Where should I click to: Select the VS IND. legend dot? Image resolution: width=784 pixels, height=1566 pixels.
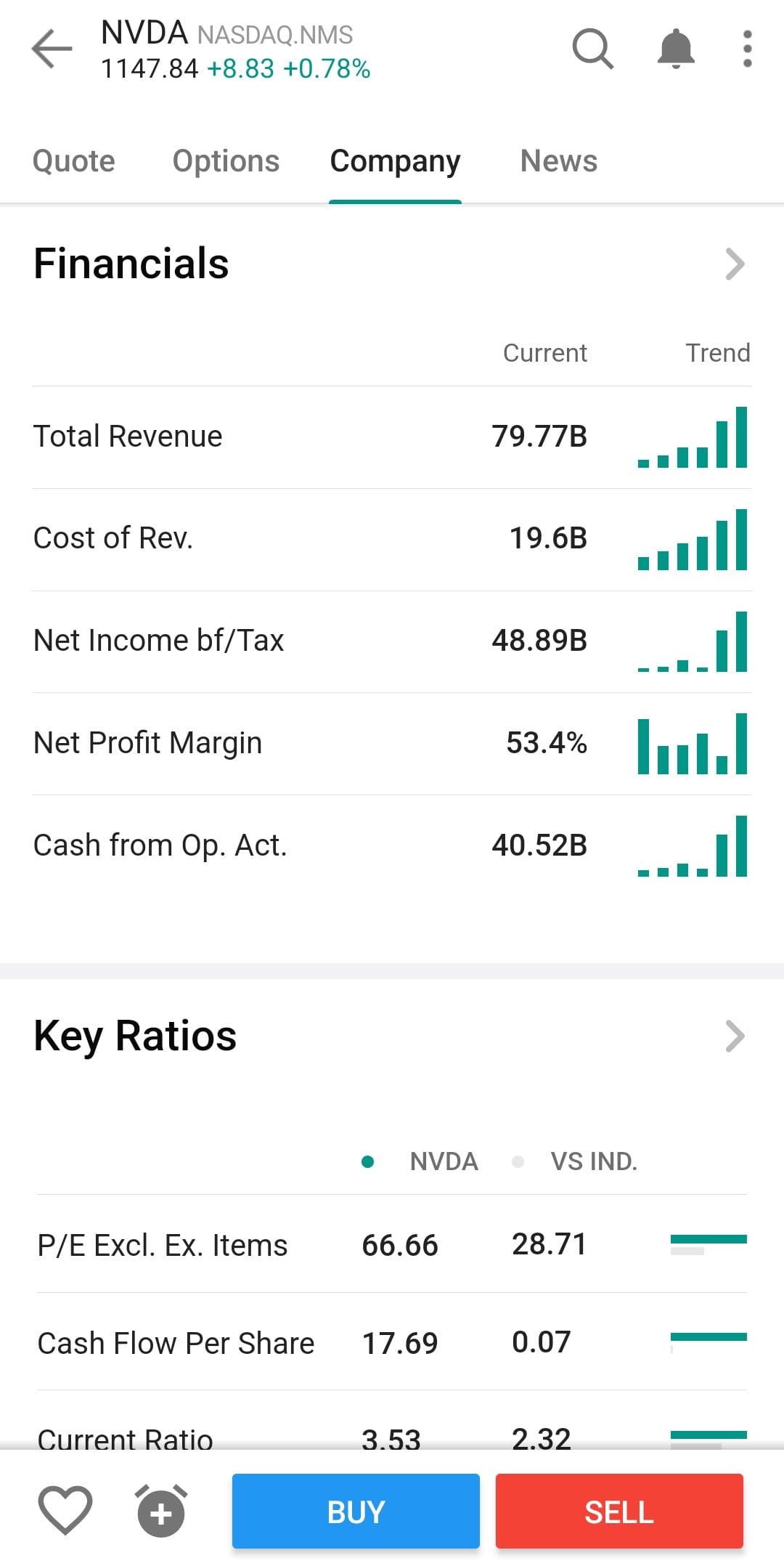519,1161
